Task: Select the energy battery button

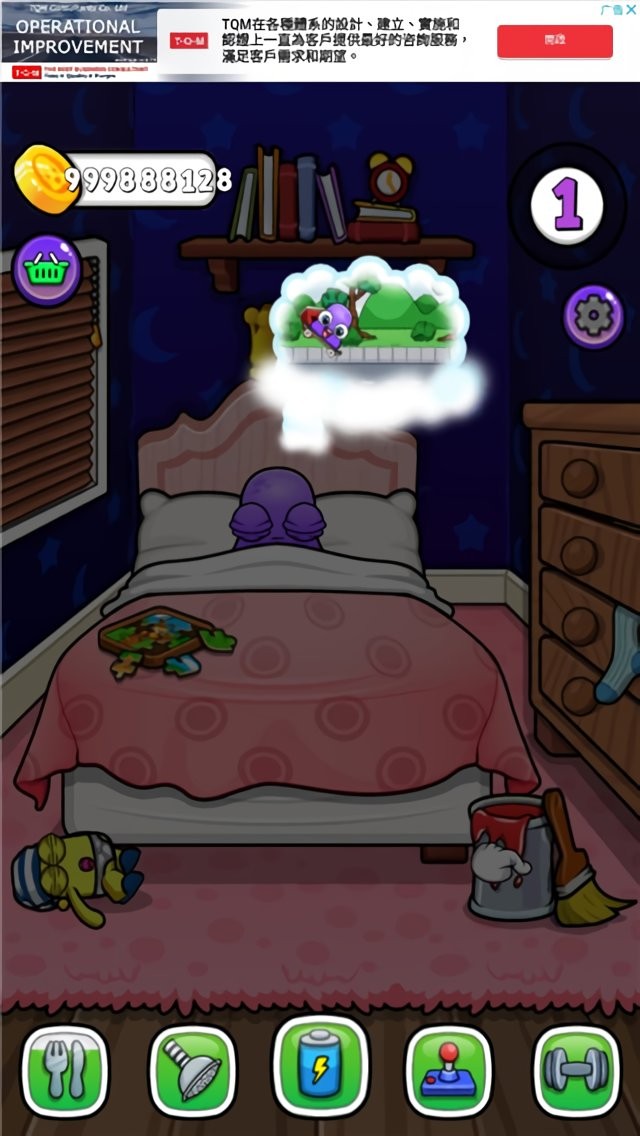Action: pyautogui.click(x=320, y=1067)
